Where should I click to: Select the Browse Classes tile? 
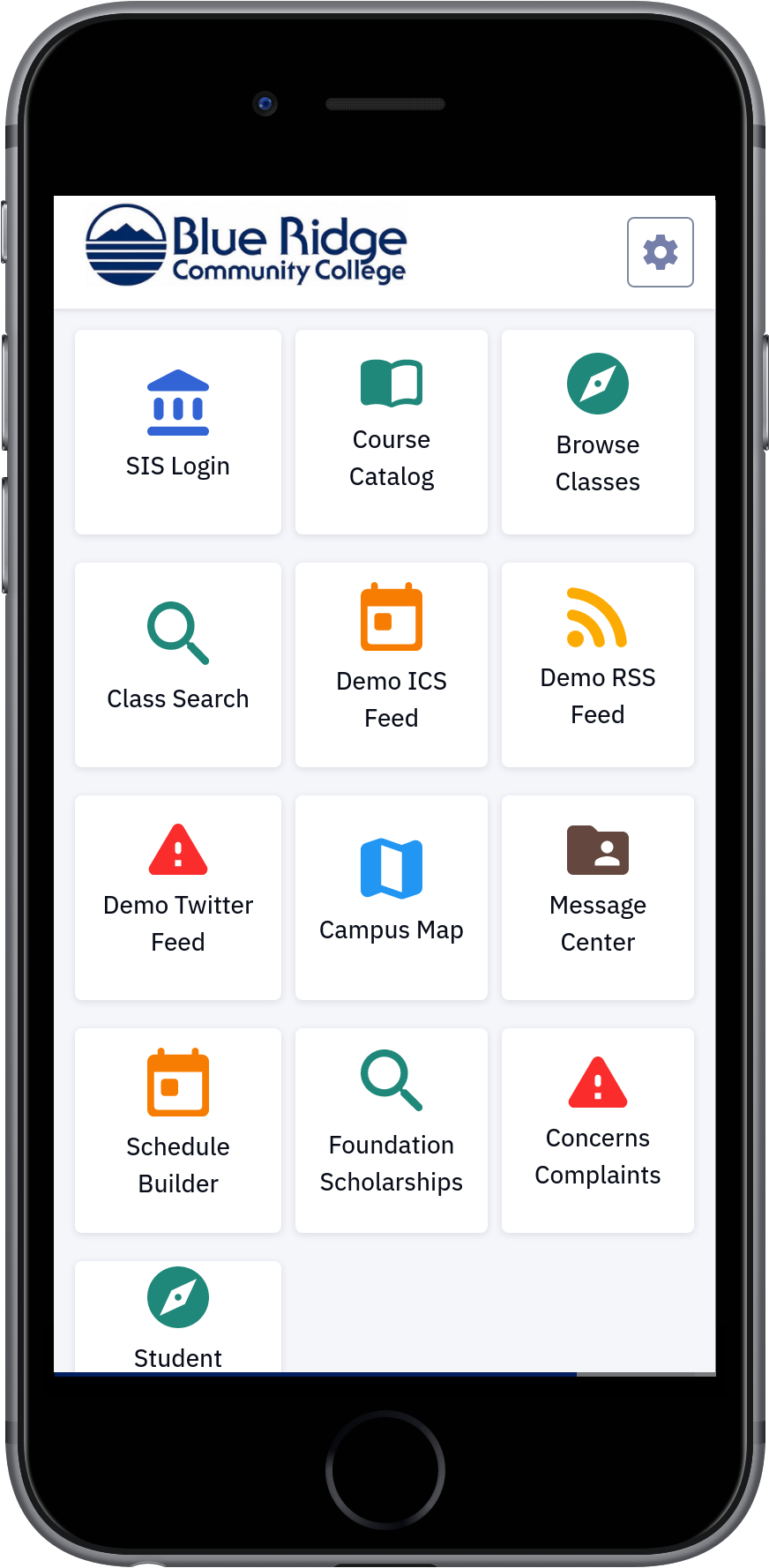point(598,432)
